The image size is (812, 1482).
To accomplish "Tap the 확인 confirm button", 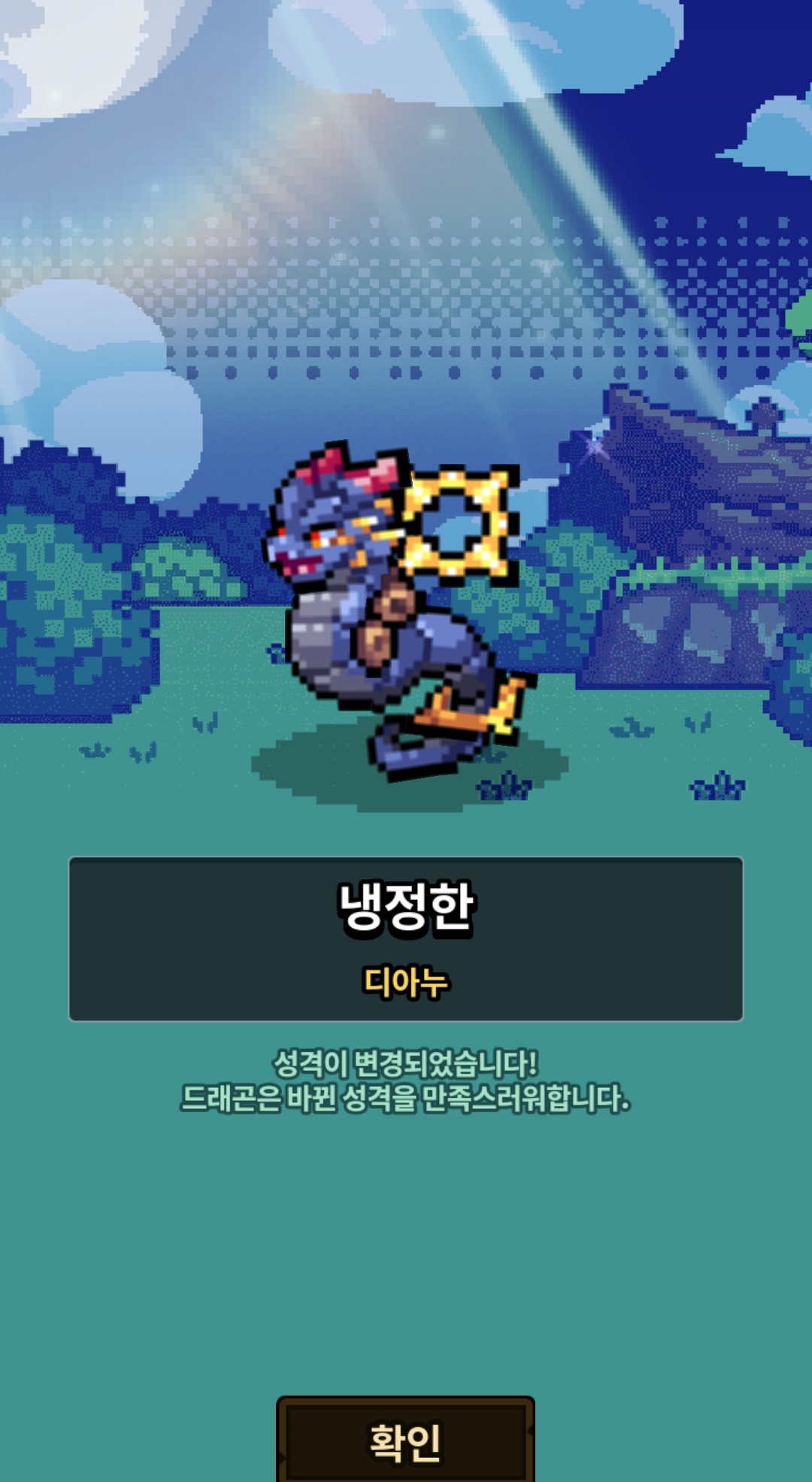I will tap(405, 1439).
